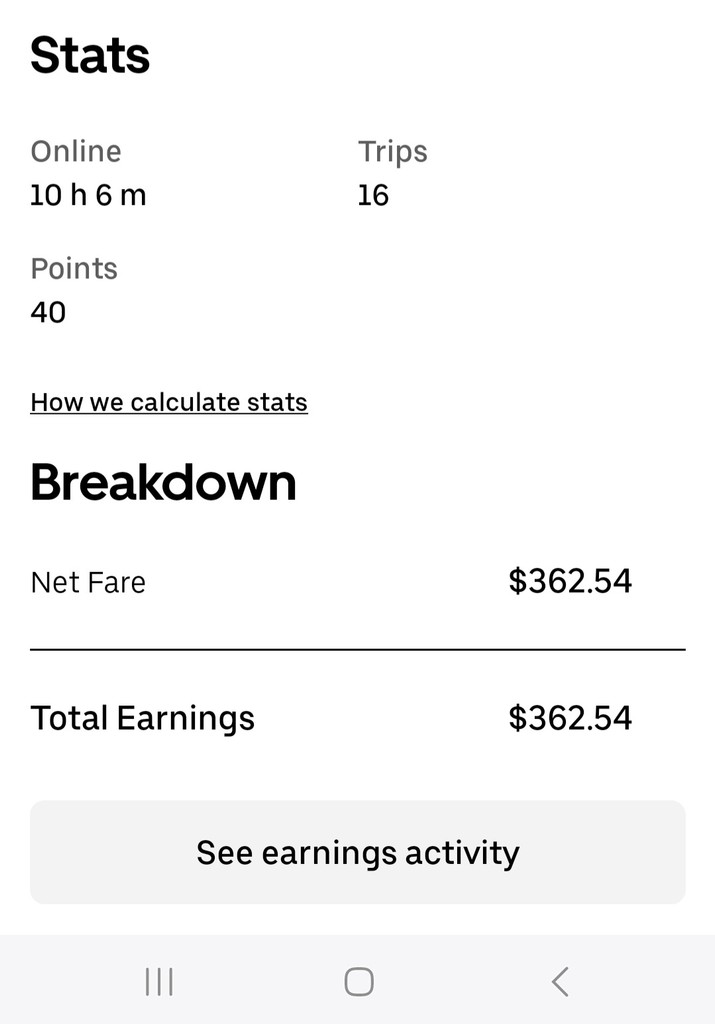Go to the home screen
The image size is (715, 1024).
point(359,981)
